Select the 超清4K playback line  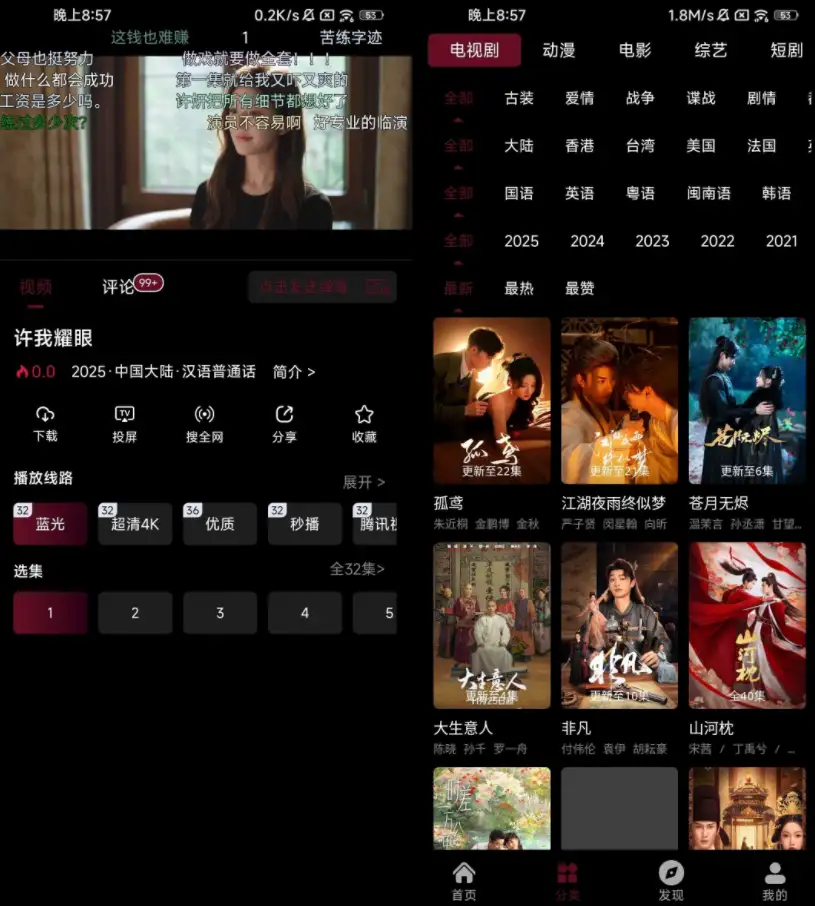tap(134, 522)
